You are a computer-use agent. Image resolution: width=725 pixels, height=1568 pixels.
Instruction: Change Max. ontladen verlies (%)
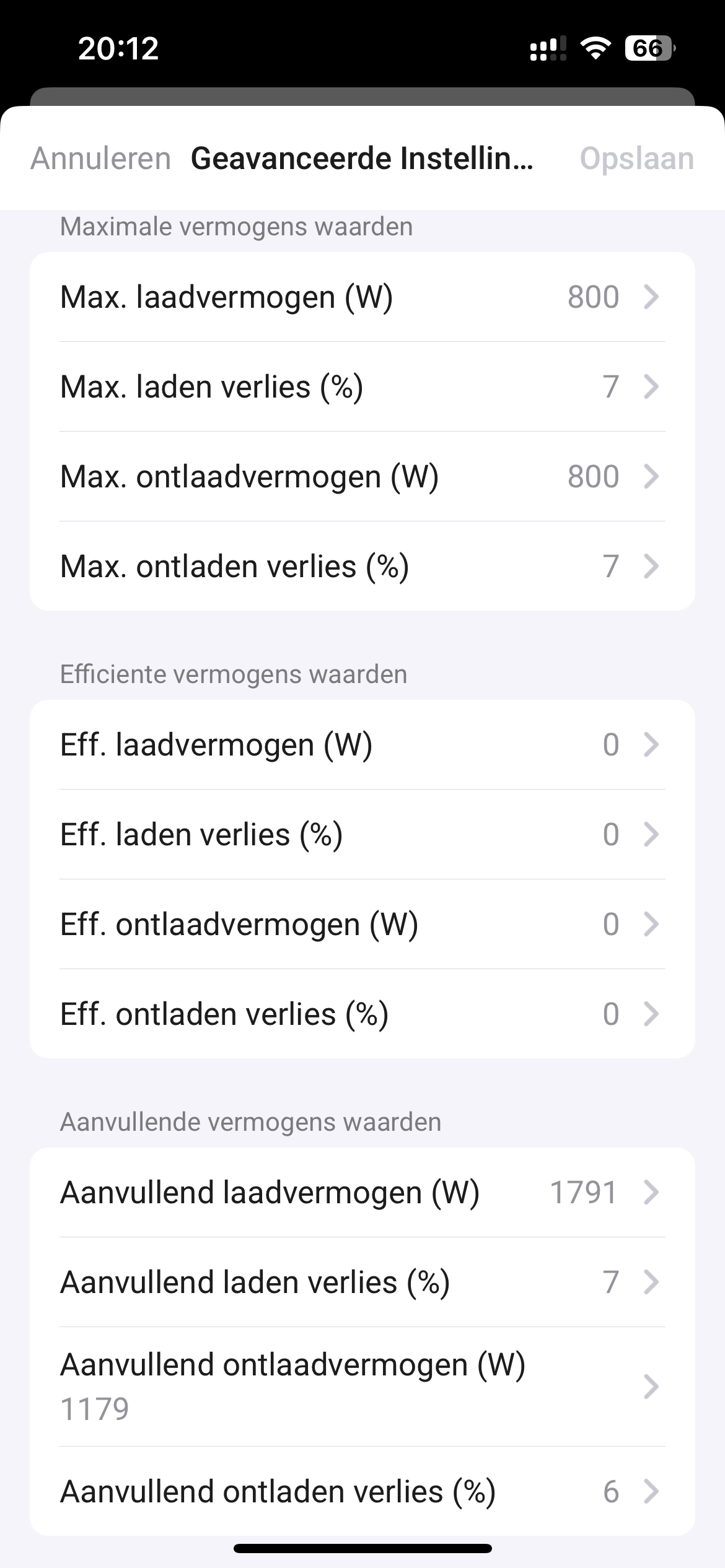tap(362, 567)
